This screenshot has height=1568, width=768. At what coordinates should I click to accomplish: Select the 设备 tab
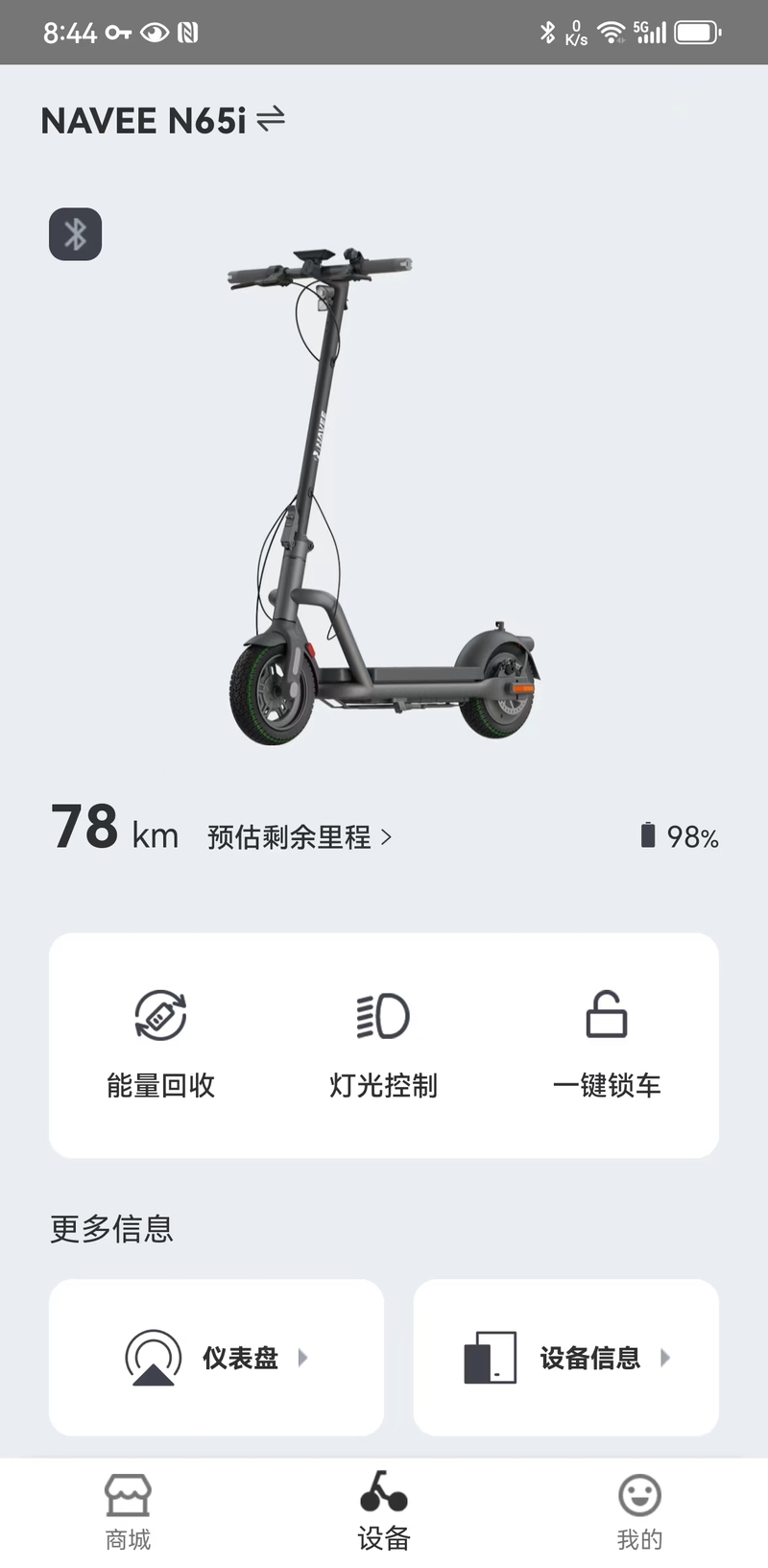tap(384, 1513)
